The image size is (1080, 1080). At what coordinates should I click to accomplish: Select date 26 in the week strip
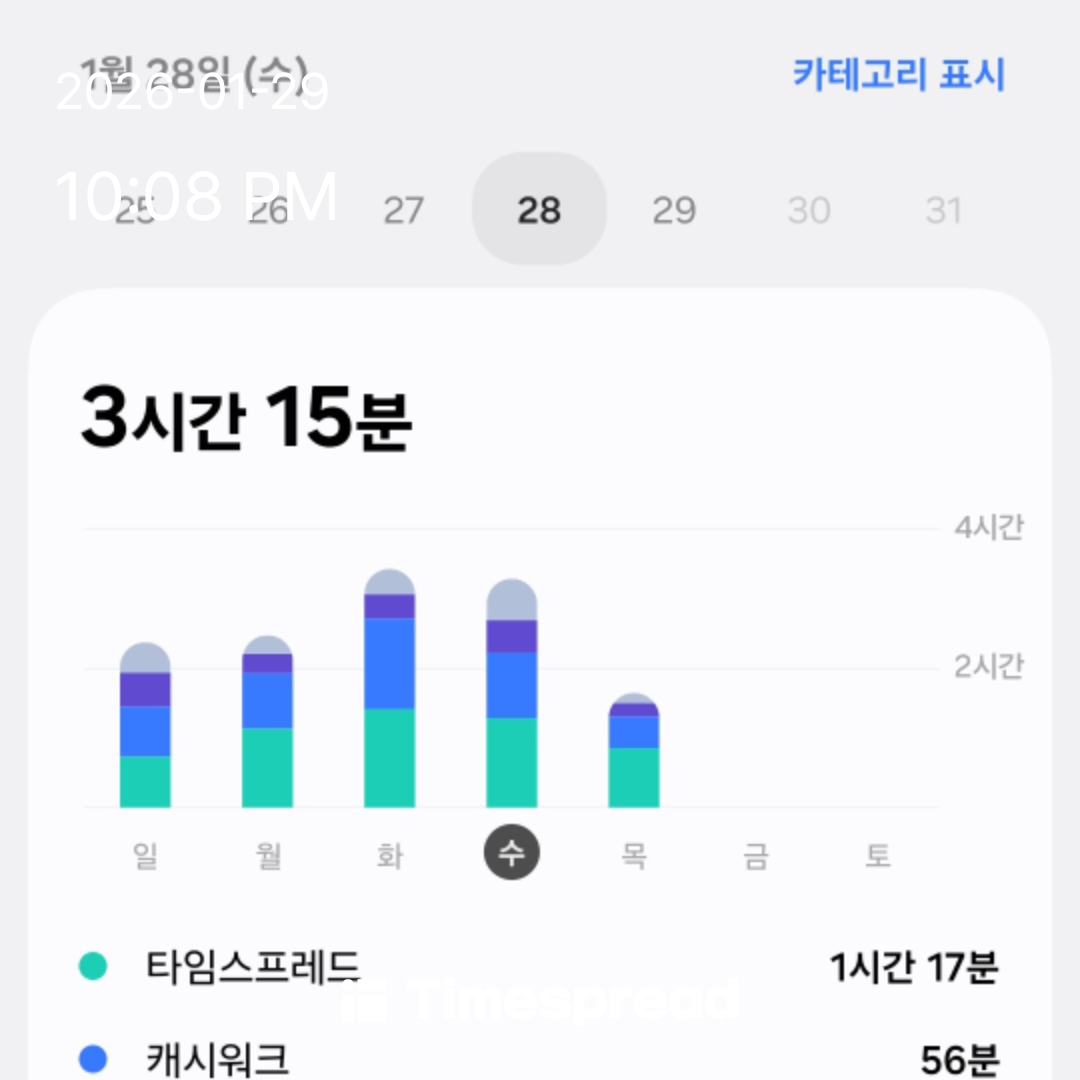point(268,211)
